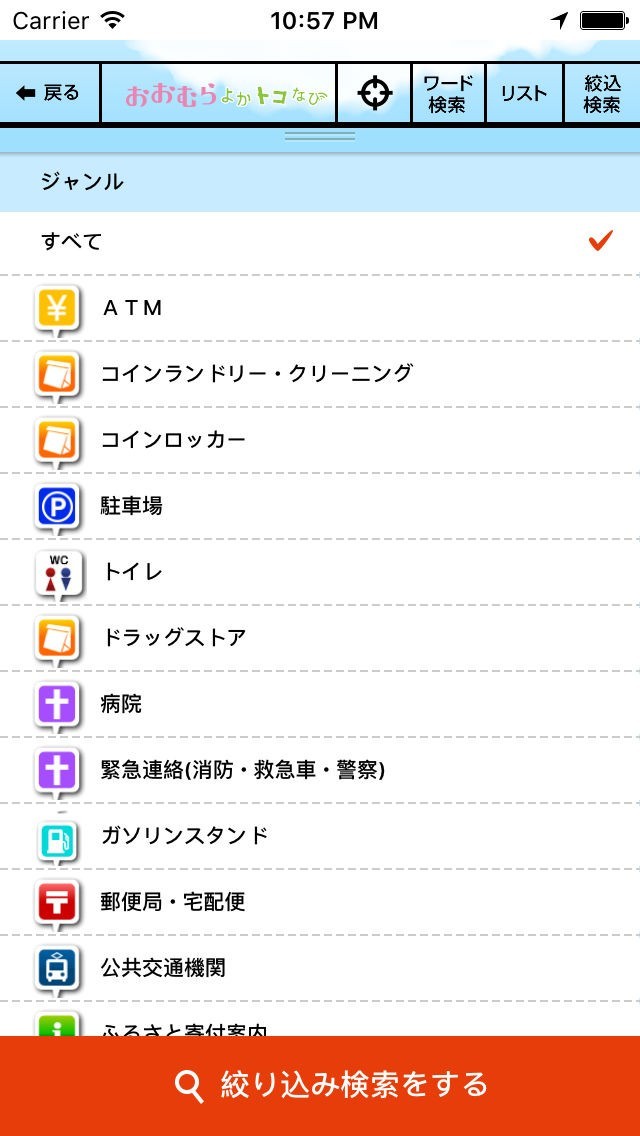Select コインランドリー・クリーニング genre
Screen dimensions: 640x1136
(320, 374)
